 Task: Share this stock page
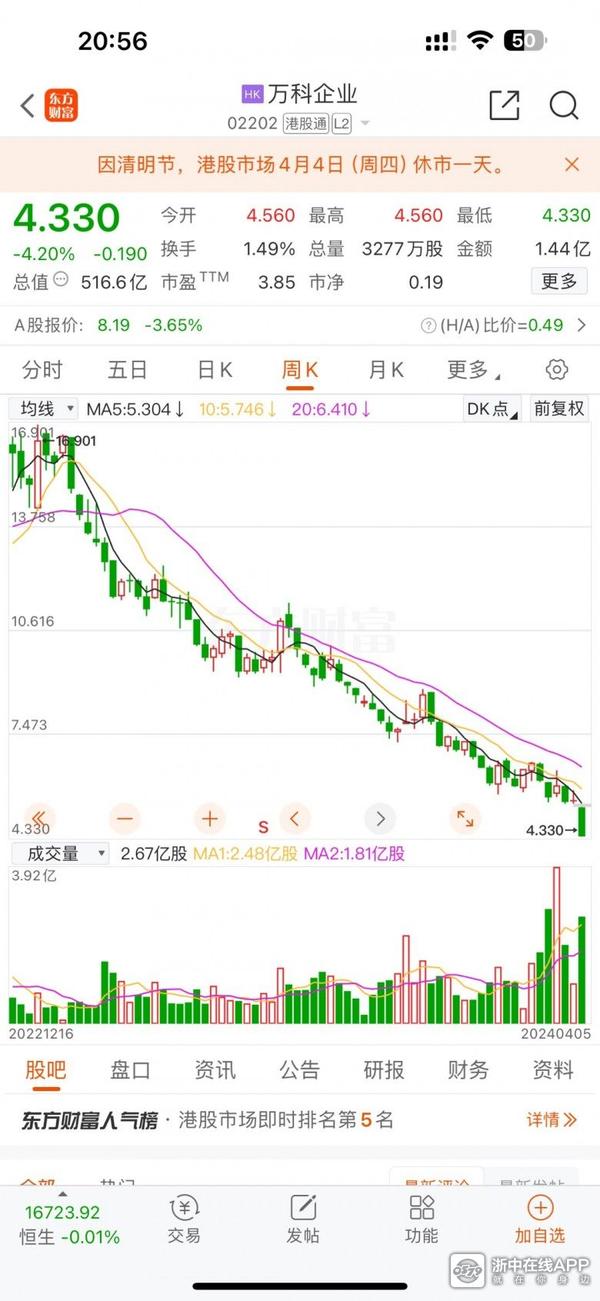point(504,105)
